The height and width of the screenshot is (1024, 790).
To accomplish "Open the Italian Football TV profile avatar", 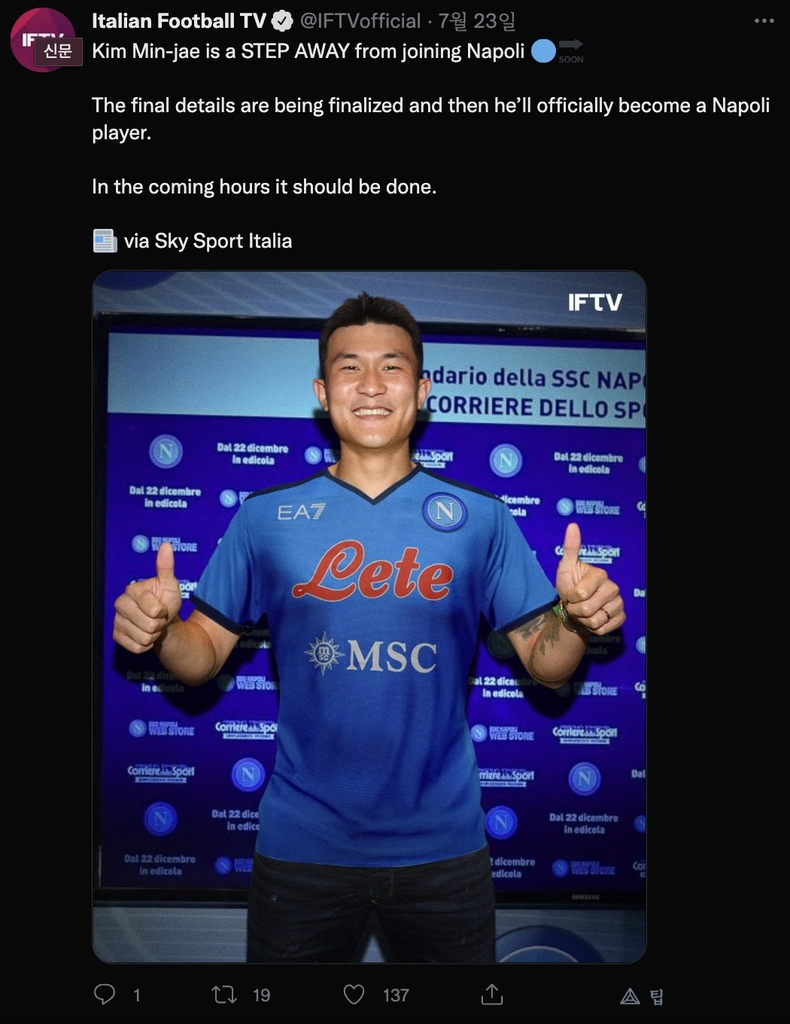I will 42,40.
